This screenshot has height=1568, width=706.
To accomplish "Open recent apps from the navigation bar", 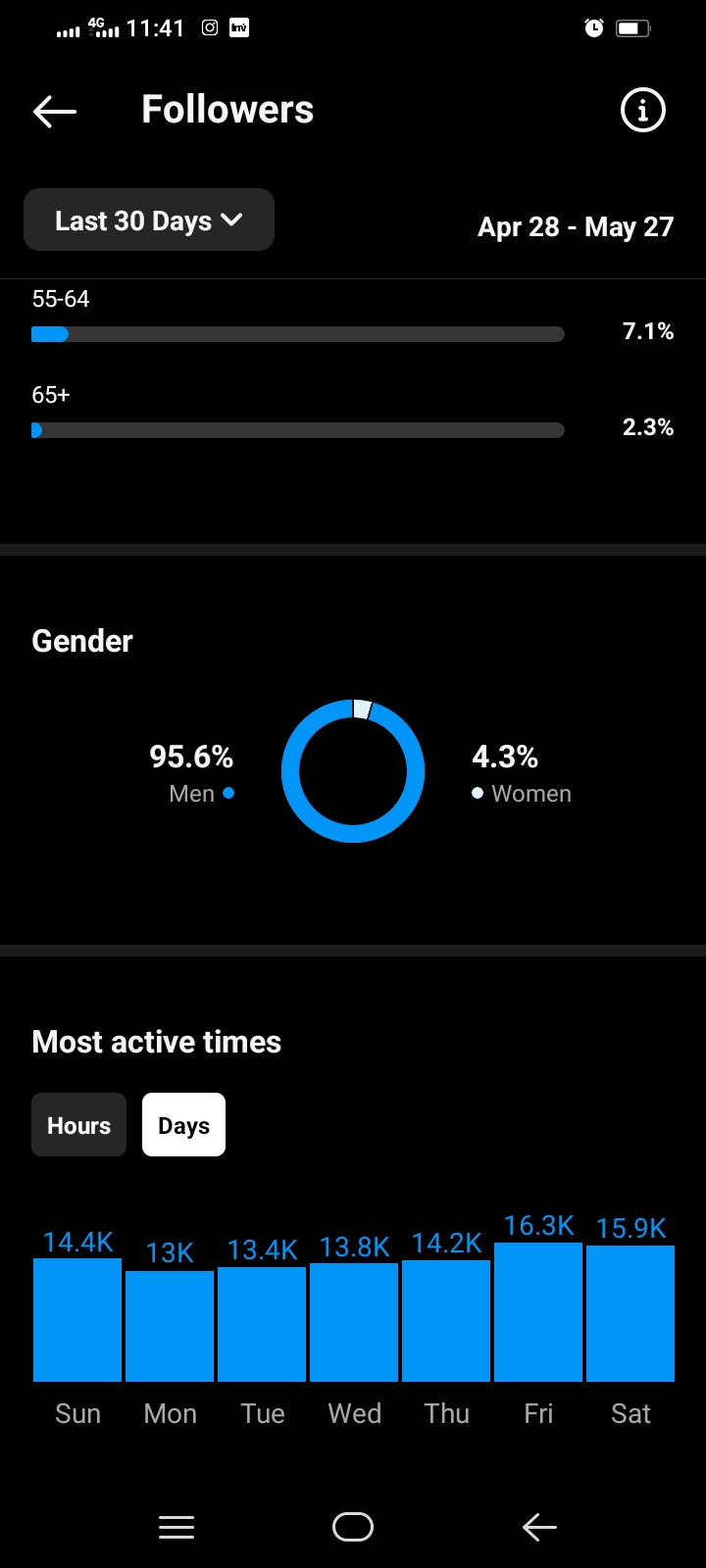I will click(176, 1527).
